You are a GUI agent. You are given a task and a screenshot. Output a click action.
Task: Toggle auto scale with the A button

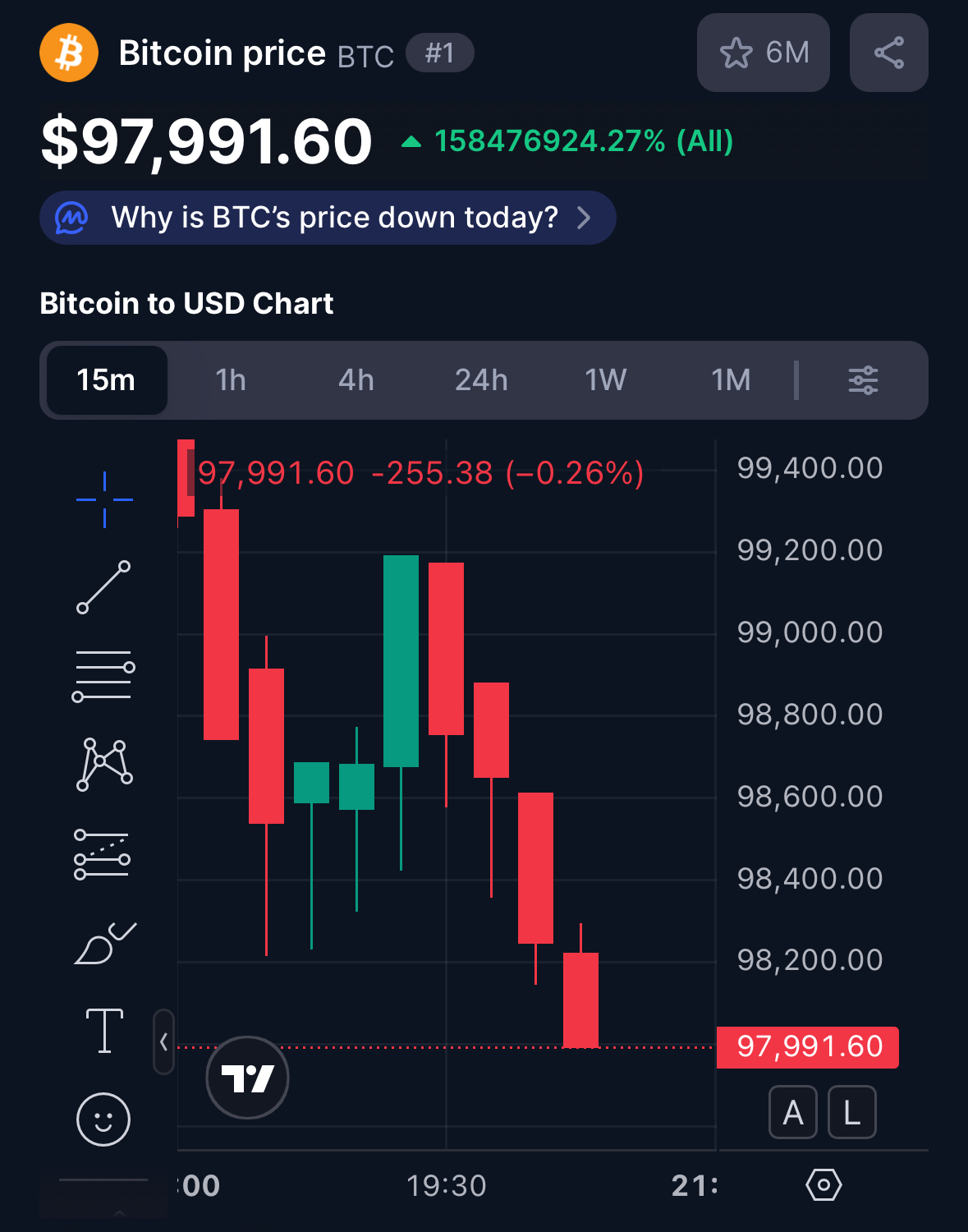792,1113
